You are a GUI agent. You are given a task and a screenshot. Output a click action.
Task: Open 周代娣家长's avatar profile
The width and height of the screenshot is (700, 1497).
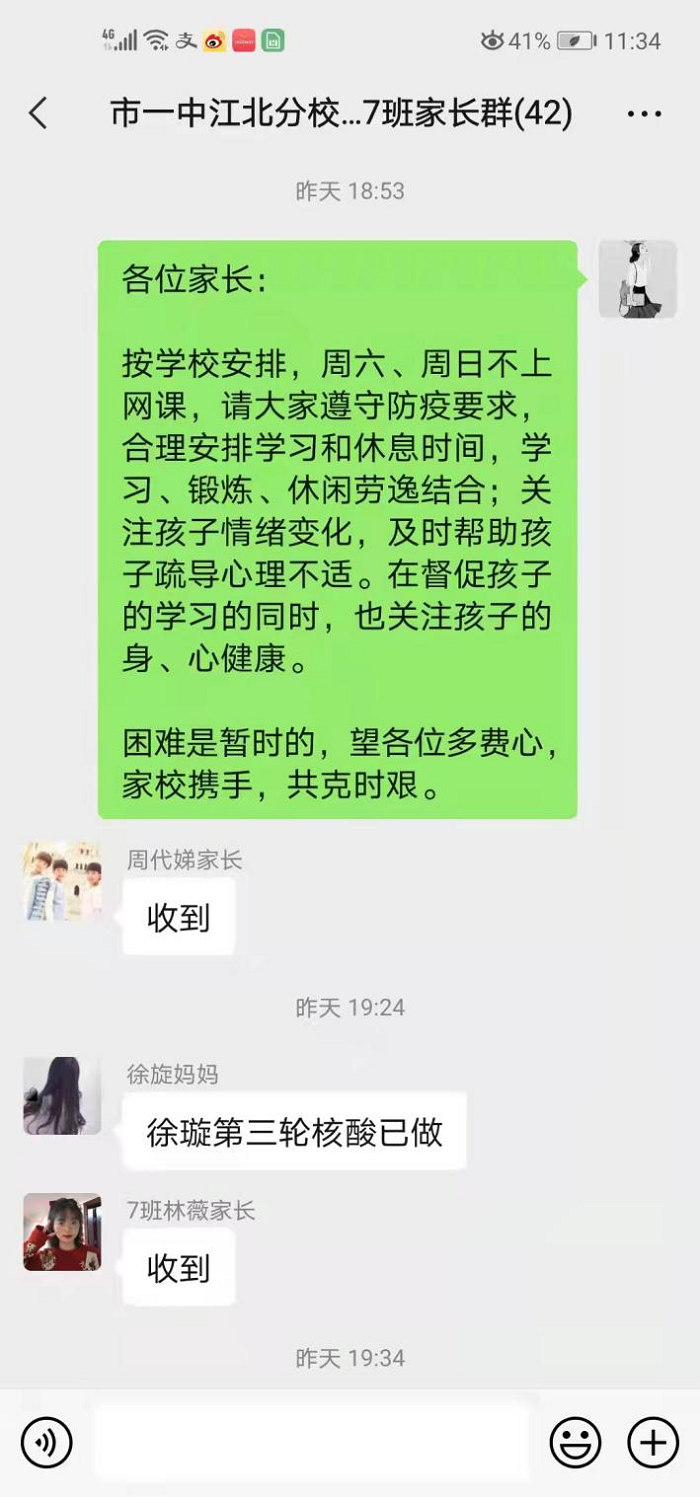[x=62, y=881]
